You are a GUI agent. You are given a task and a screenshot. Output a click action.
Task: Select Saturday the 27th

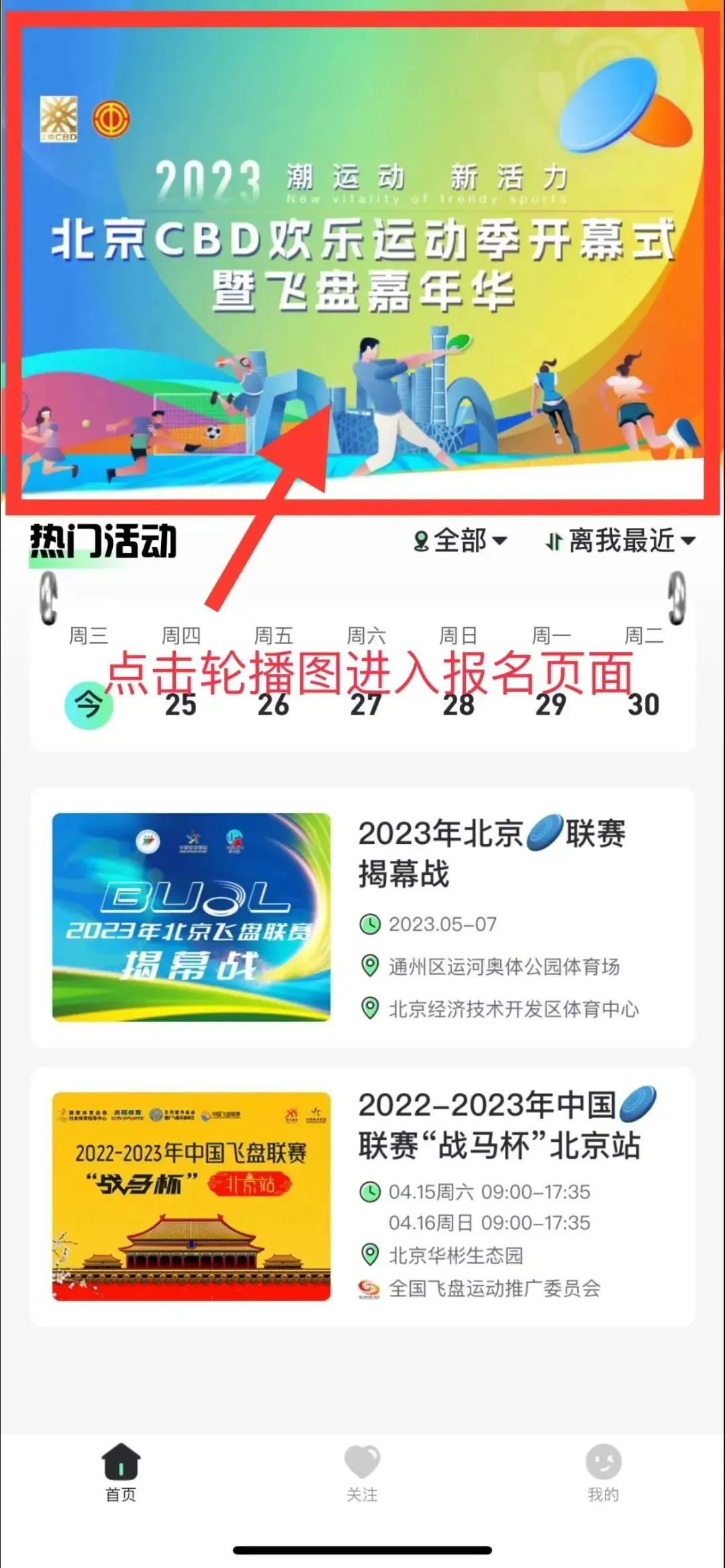coord(366,704)
